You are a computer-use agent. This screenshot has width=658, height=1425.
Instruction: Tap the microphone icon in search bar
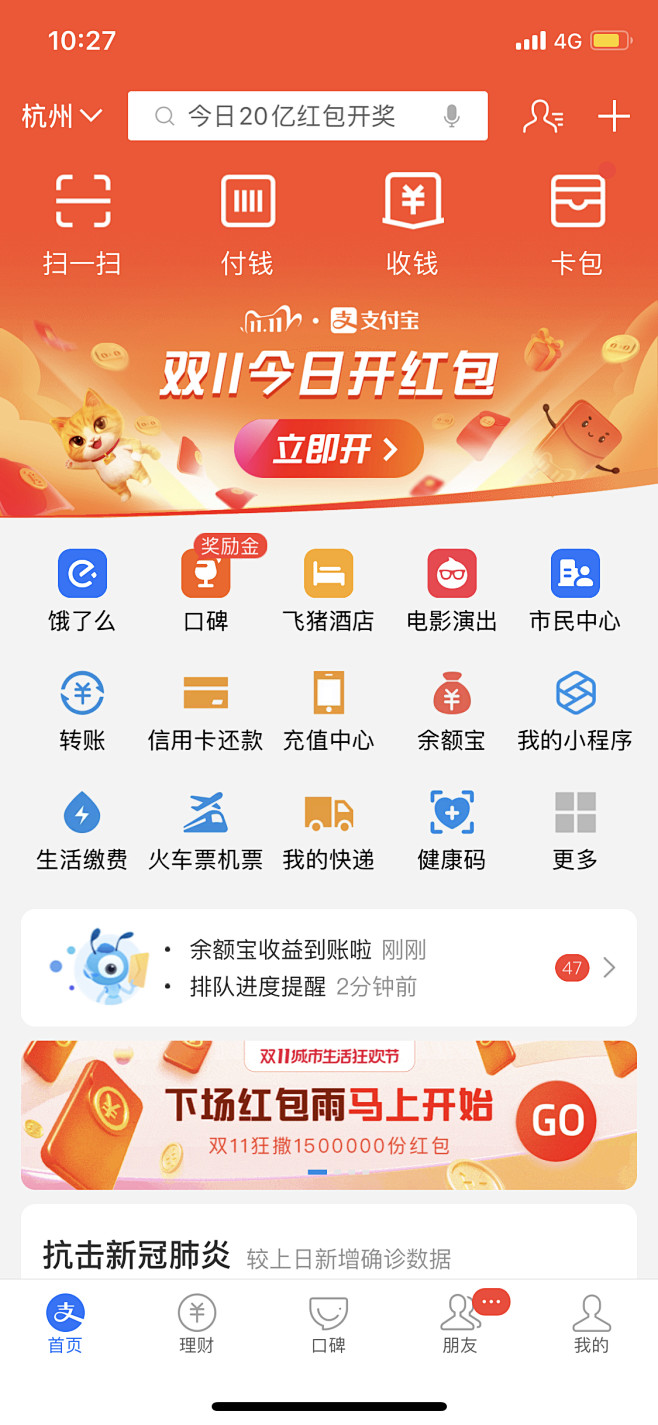(x=451, y=117)
